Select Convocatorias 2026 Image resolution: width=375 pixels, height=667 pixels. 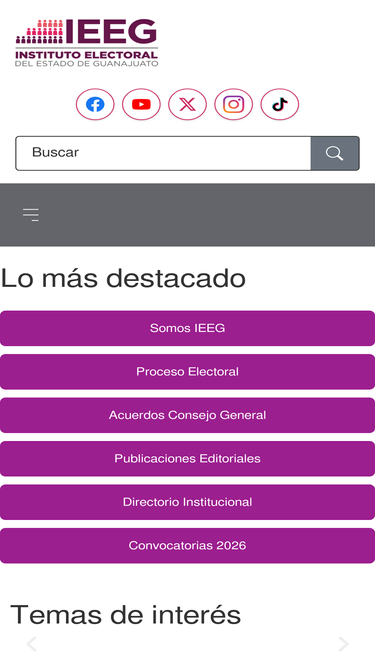[x=188, y=545]
